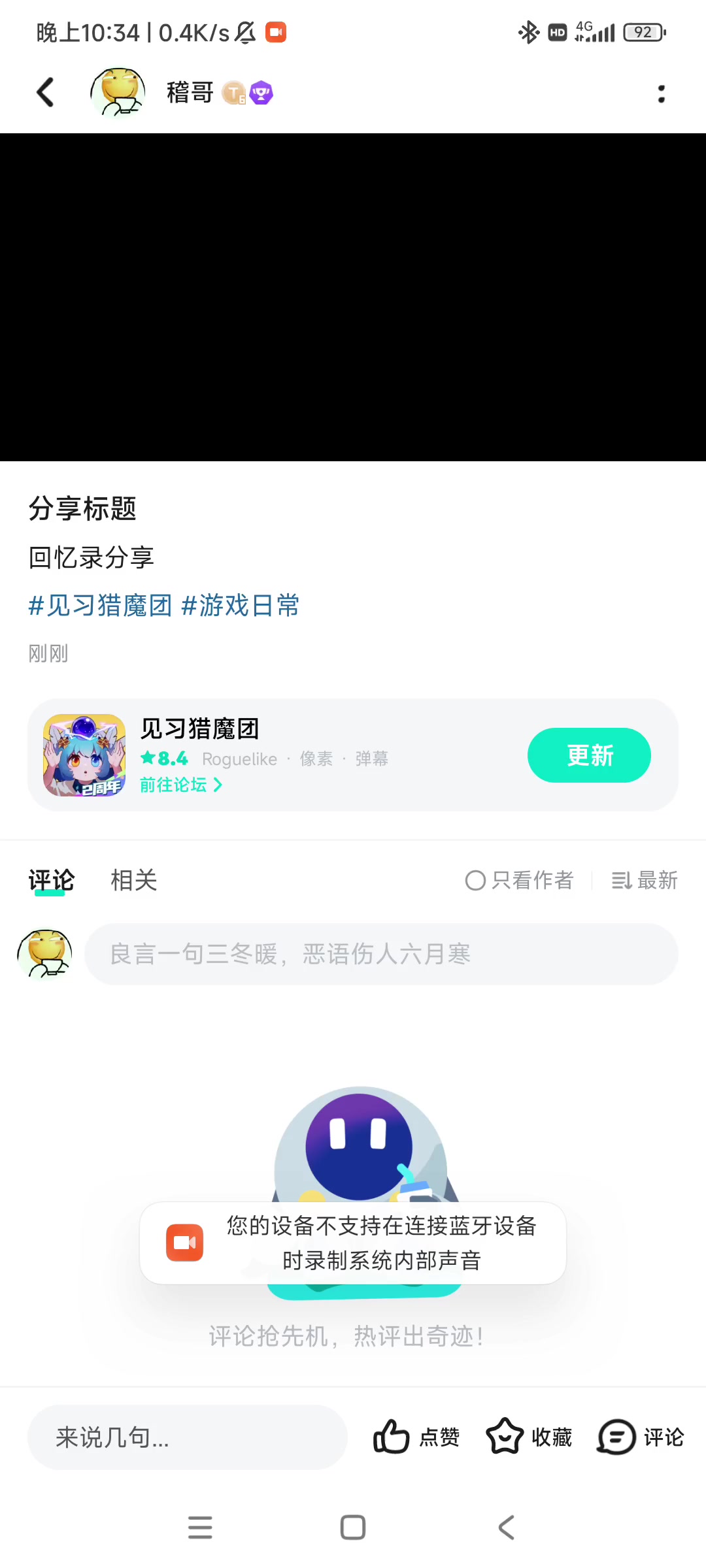Focus the 来说几句 input box
Screen dimensions: 706x1568
click(x=187, y=1437)
